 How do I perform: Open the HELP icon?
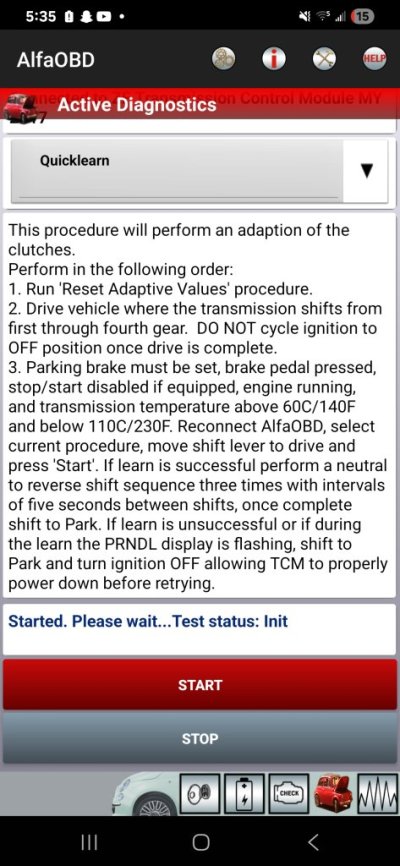point(374,59)
